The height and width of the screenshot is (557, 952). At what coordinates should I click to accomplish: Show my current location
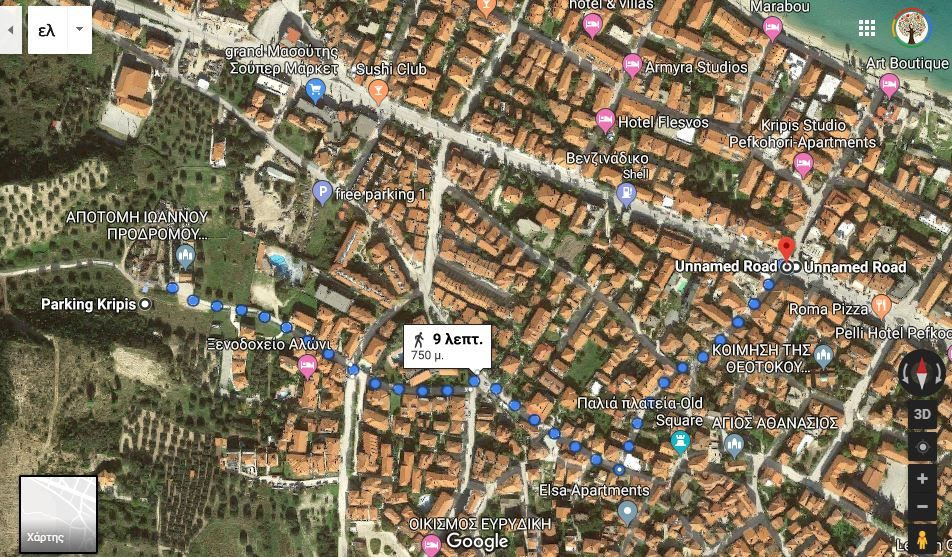tap(922, 446)
